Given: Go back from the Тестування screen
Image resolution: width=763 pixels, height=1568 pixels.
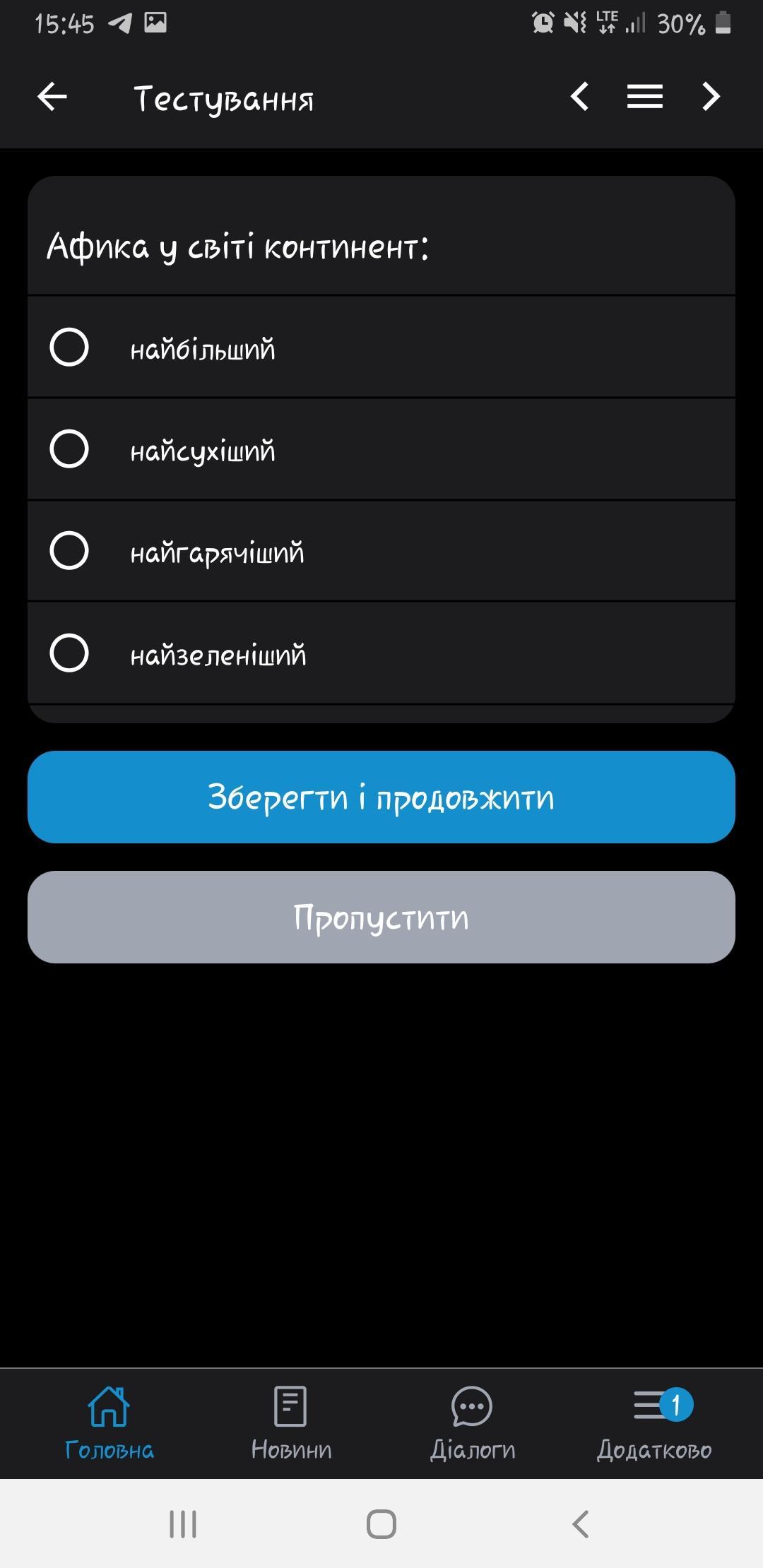Looking at the screenshot, I should point(52,97).
